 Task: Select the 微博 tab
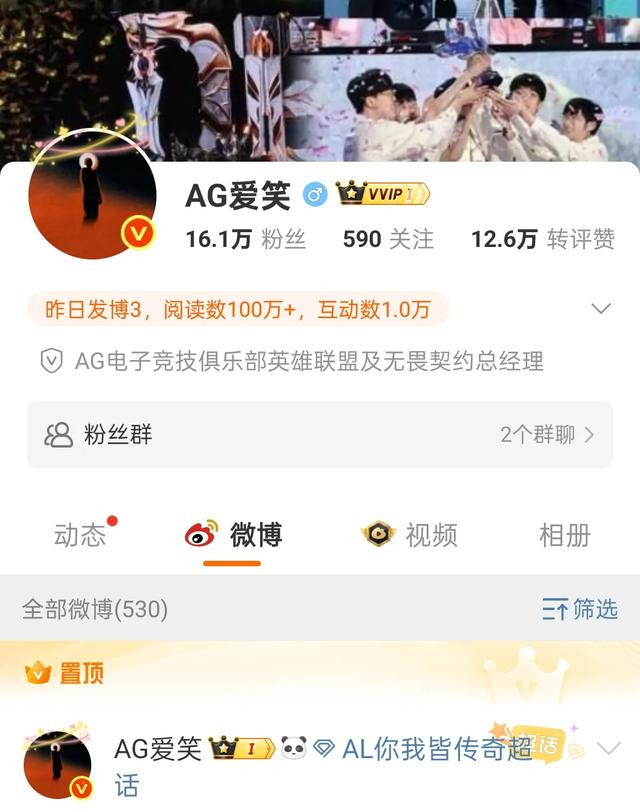[x=234, y=536]
